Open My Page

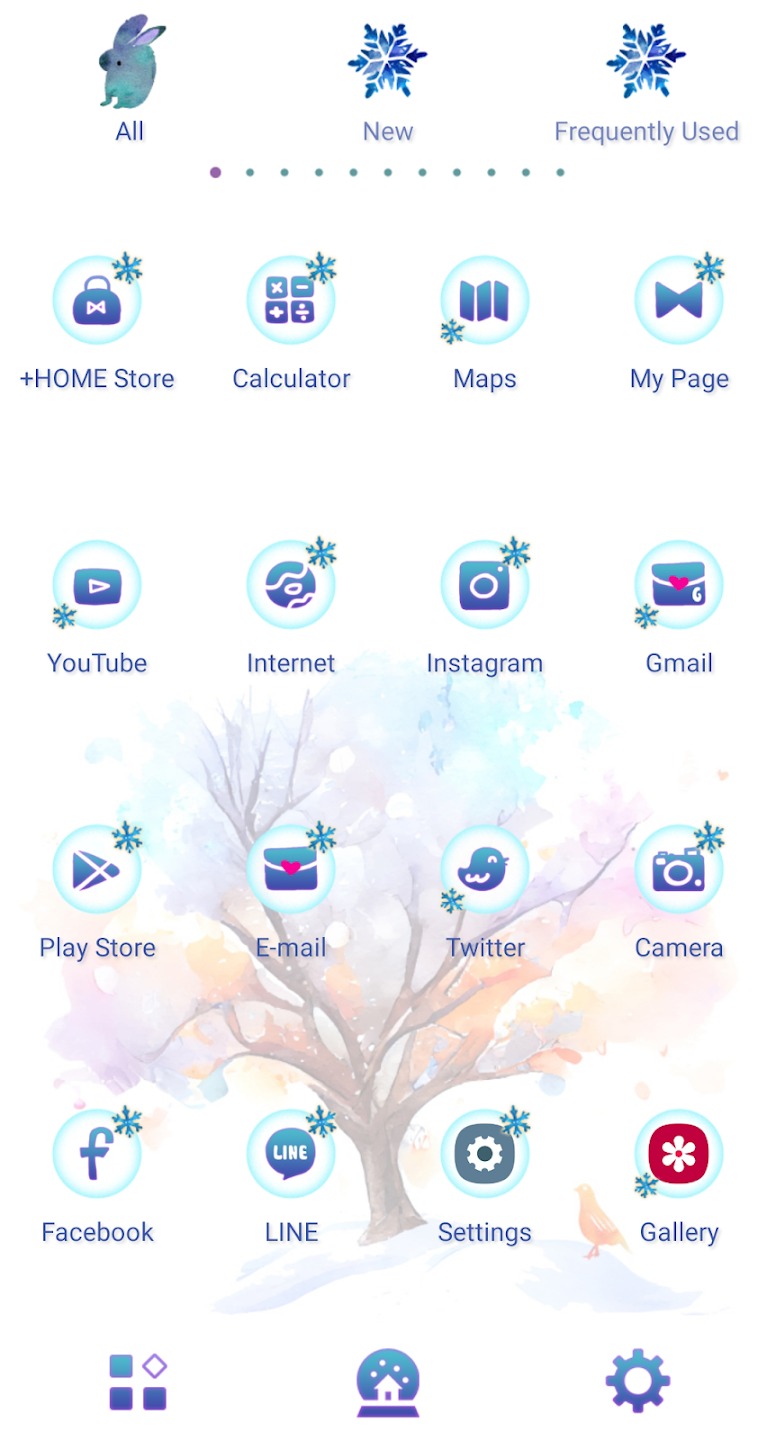pos(679,322)
